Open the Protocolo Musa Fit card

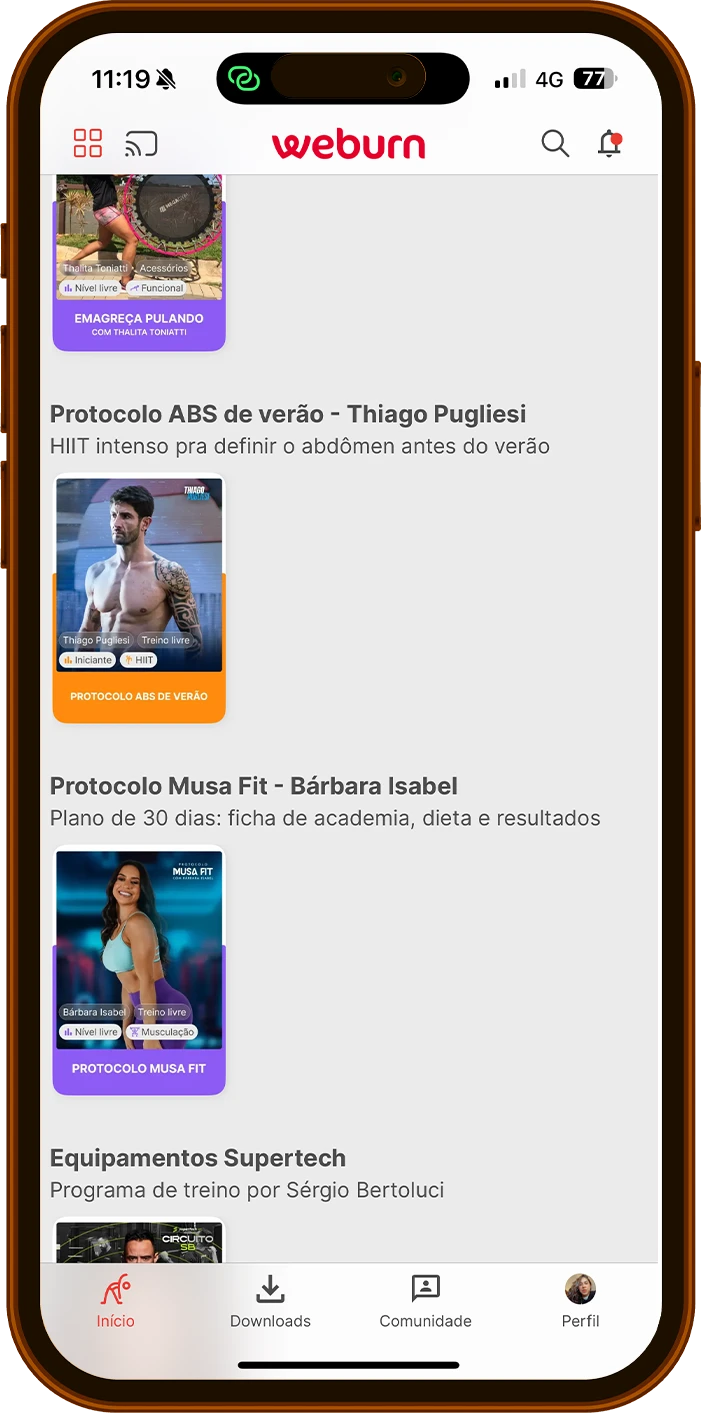click(x=139, y=970)
